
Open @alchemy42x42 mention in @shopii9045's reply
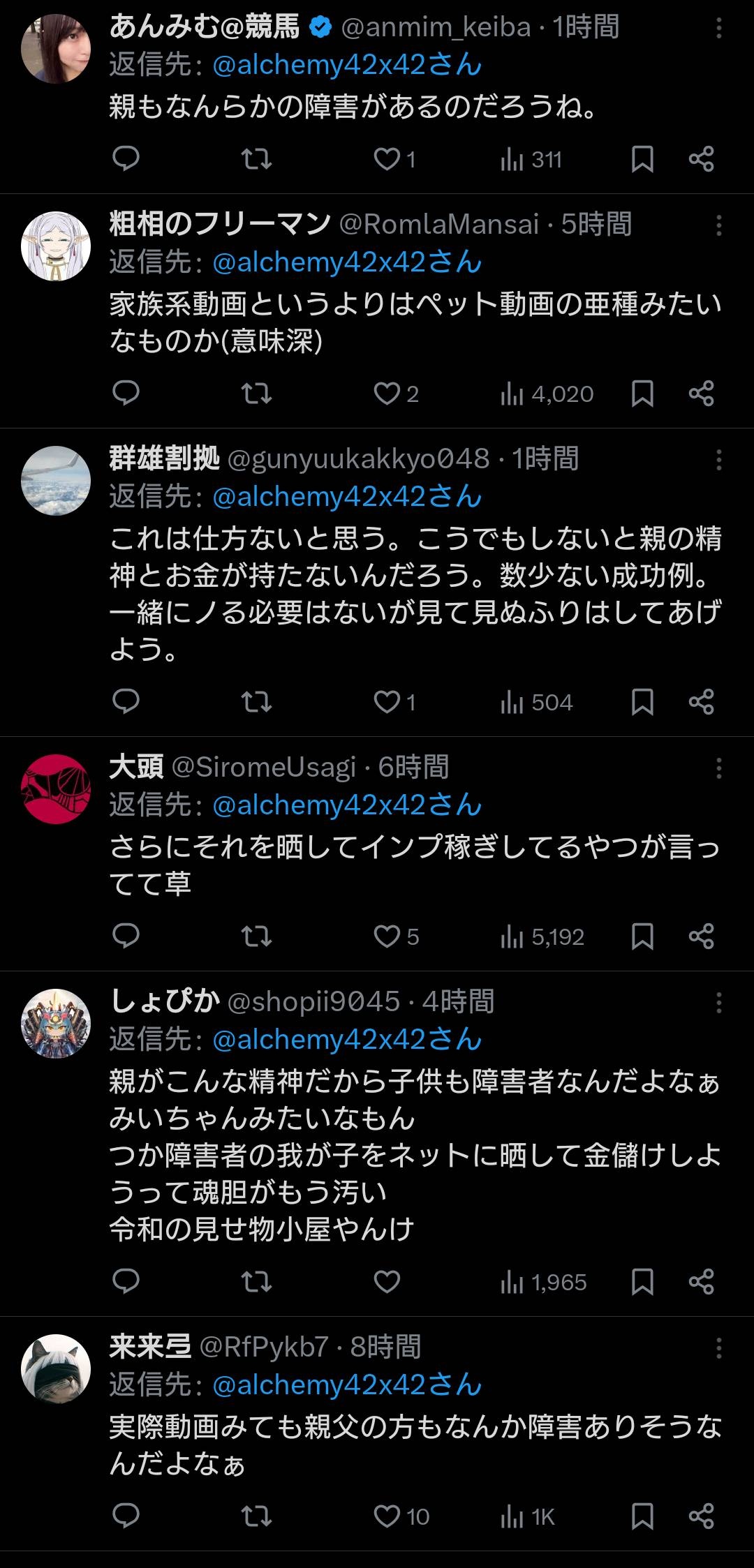346,1040
